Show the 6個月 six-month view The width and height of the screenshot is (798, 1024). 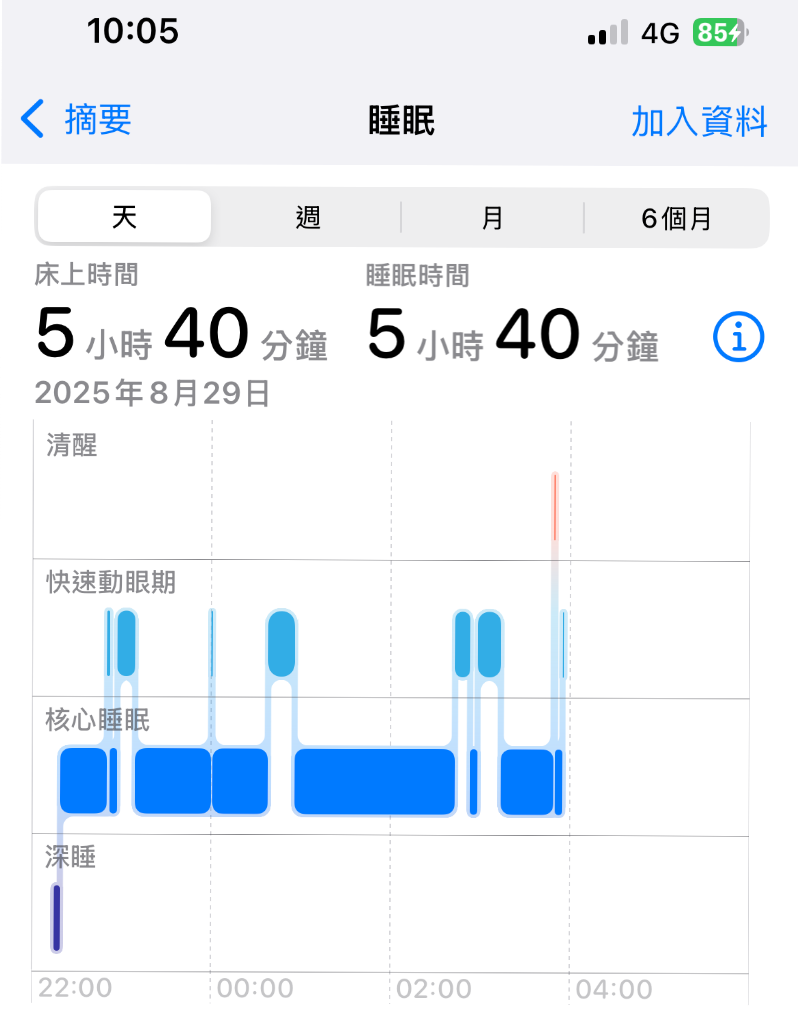[x=676, y=217]
